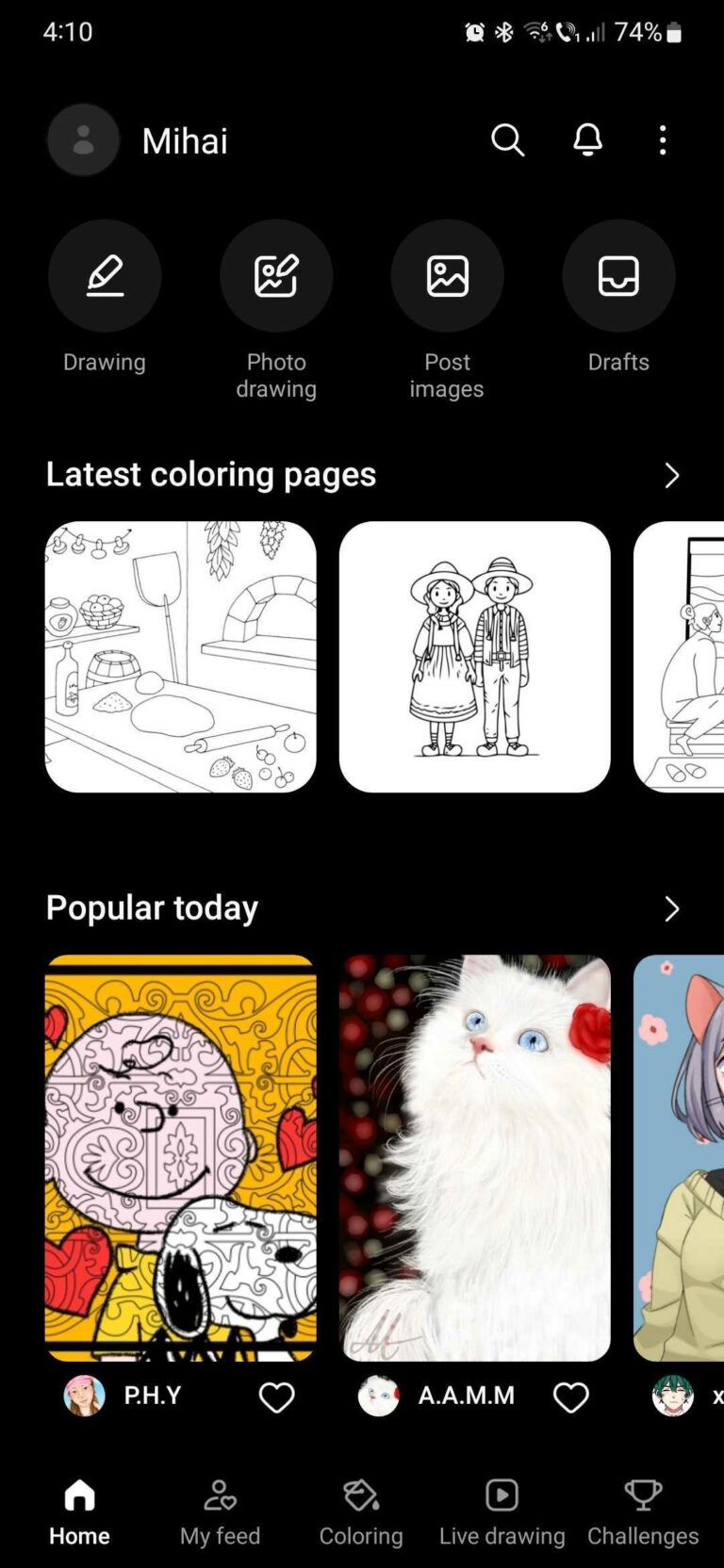Open Post images

click(447, 275)
